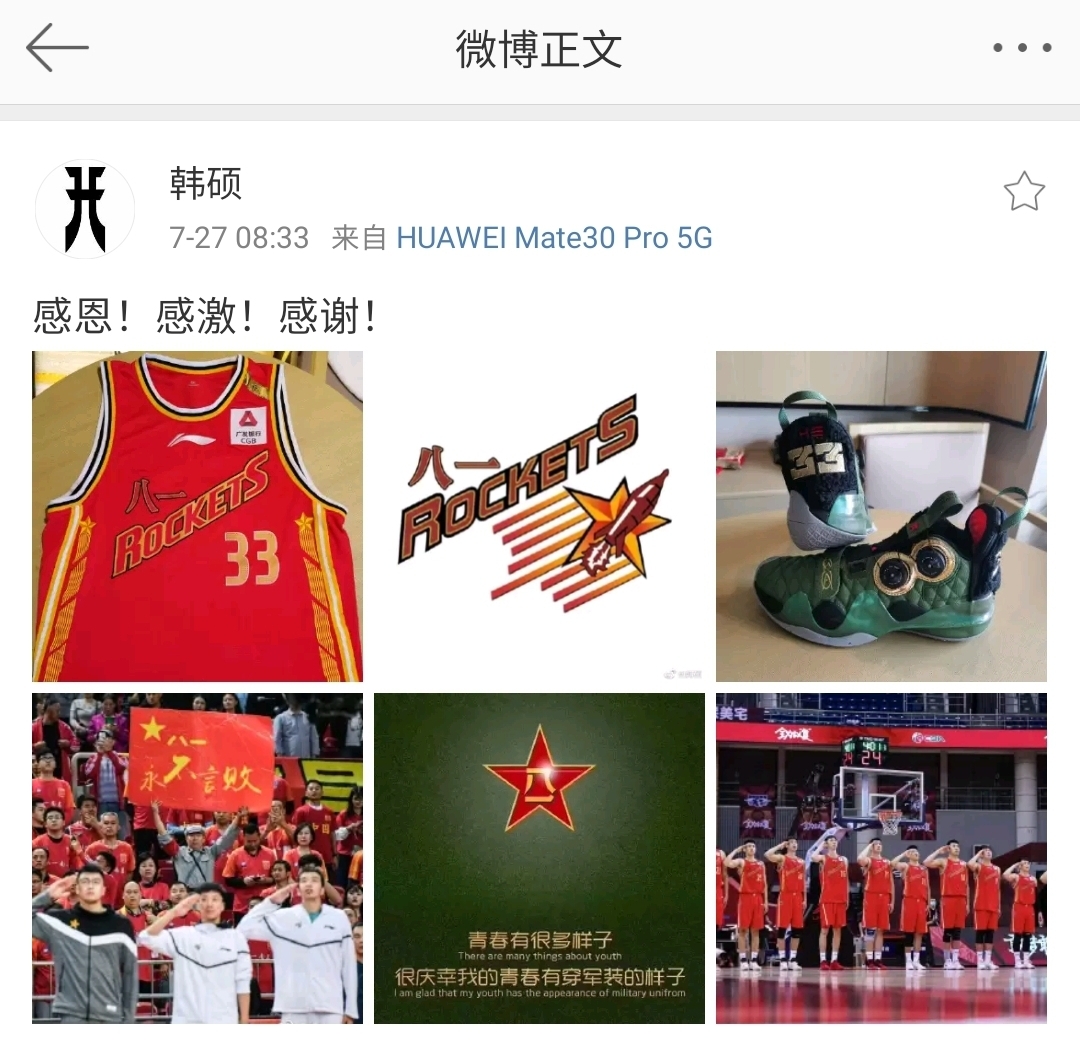Go back using the arrow icon
Viewport: 1080px width, 1058px height.
click(57, 48)
